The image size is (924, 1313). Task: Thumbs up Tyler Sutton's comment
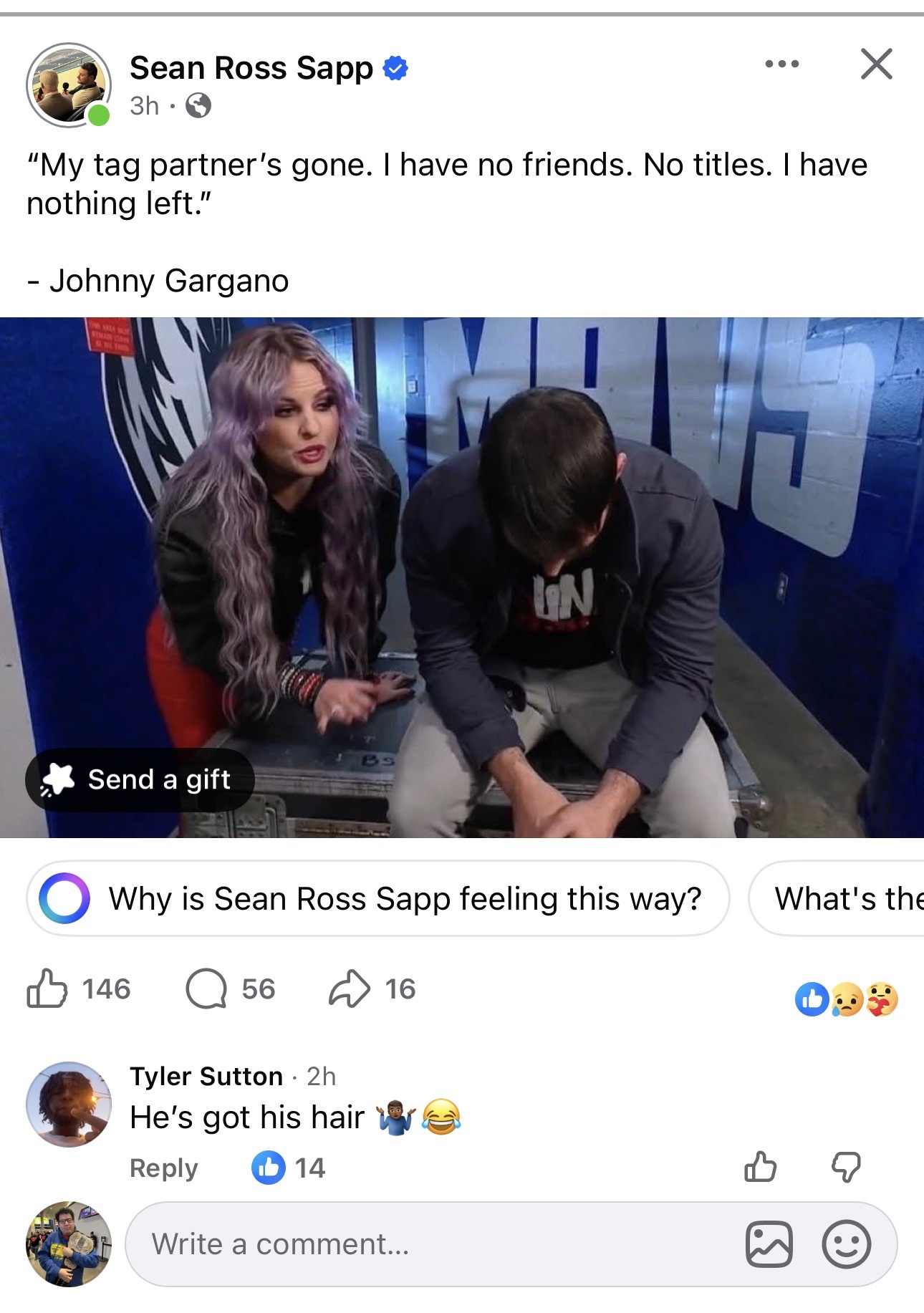(x=760, y=1167)
